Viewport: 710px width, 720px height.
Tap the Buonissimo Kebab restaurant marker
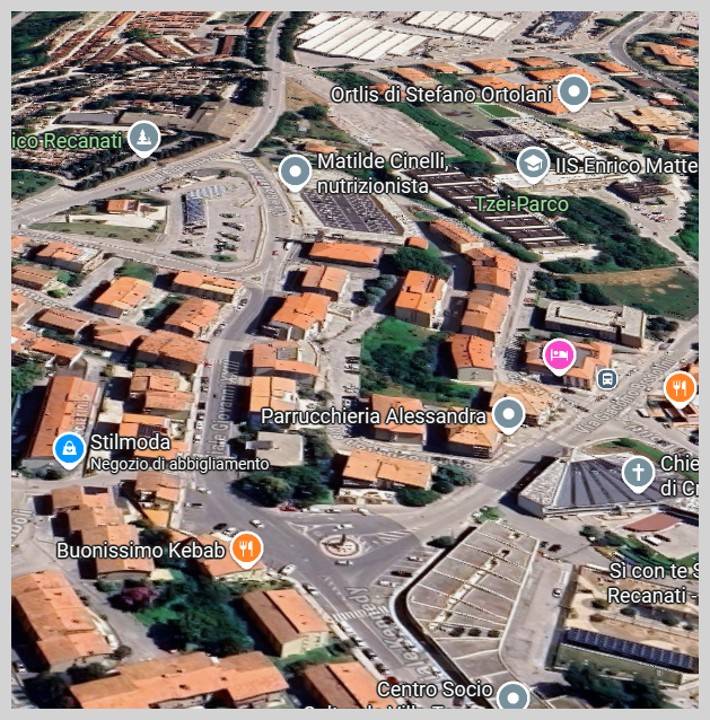tap(245, 549)
